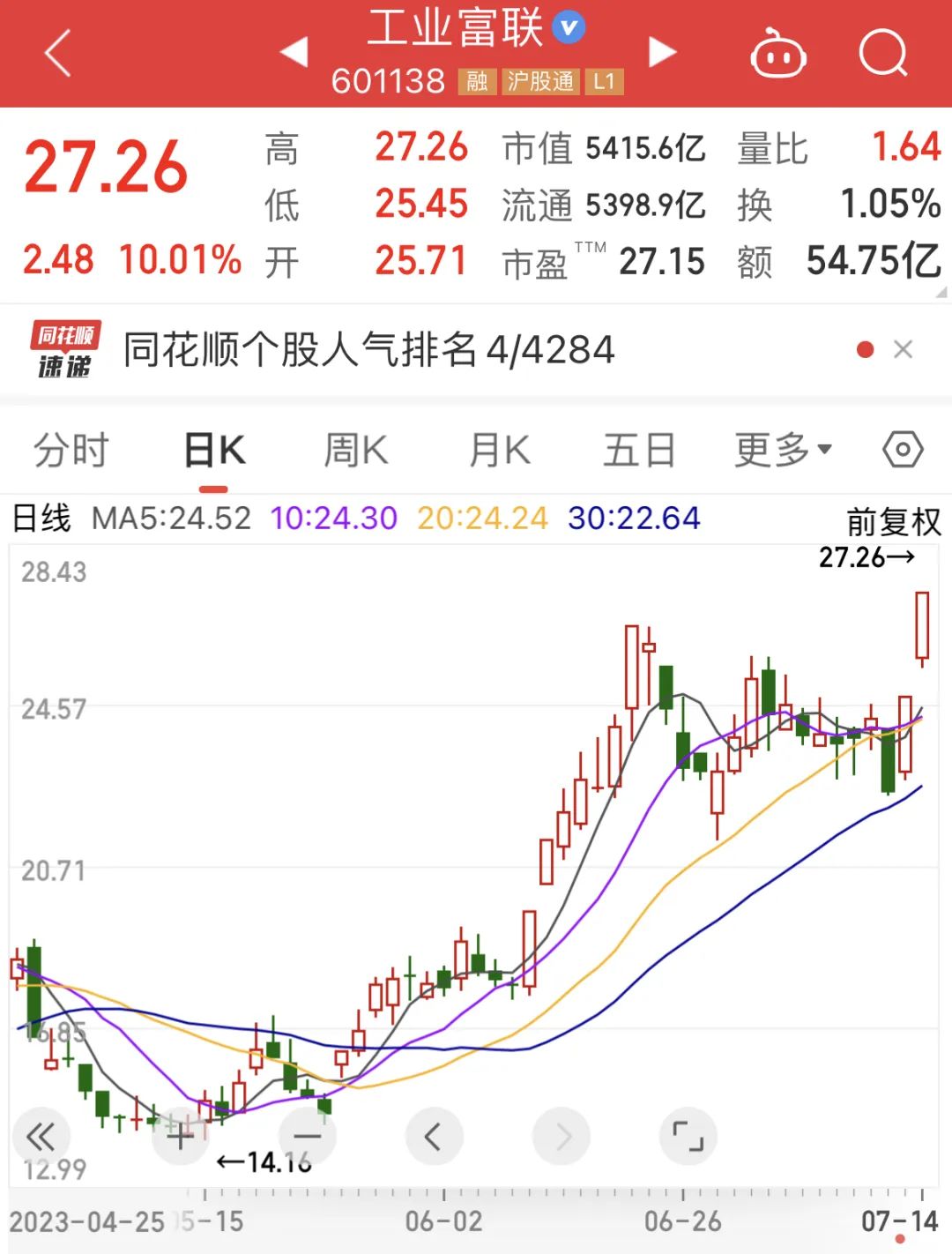View the 五日 chart
This screenshot has height=1254, width=952.
point(639,451)
